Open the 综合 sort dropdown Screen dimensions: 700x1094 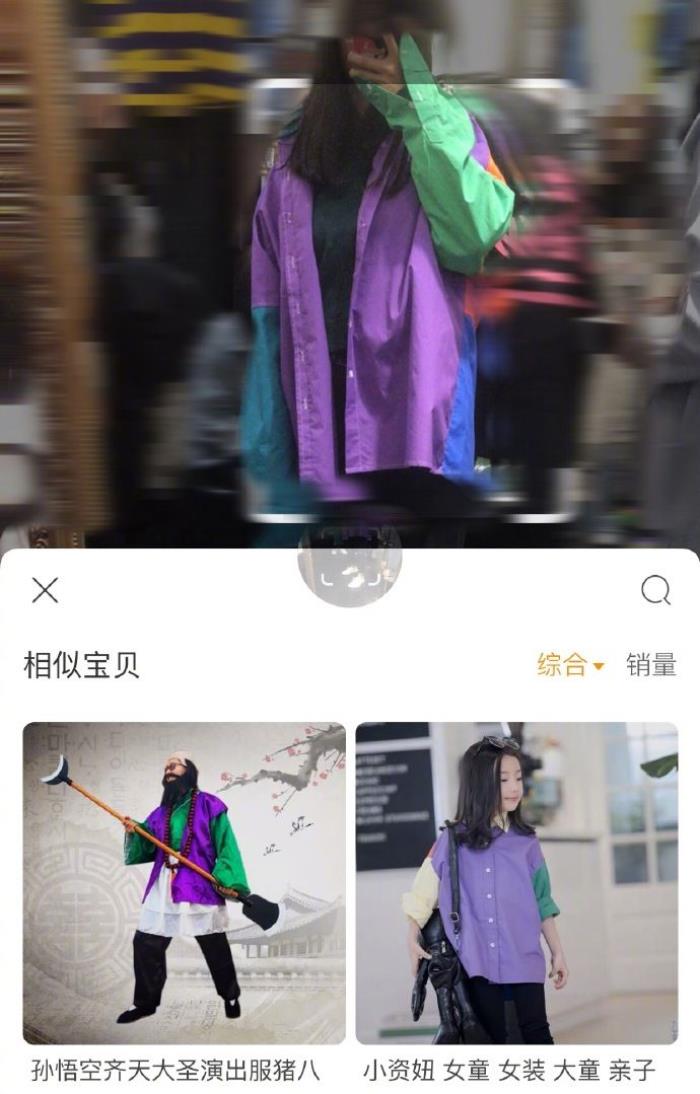(x=570, y=665)
